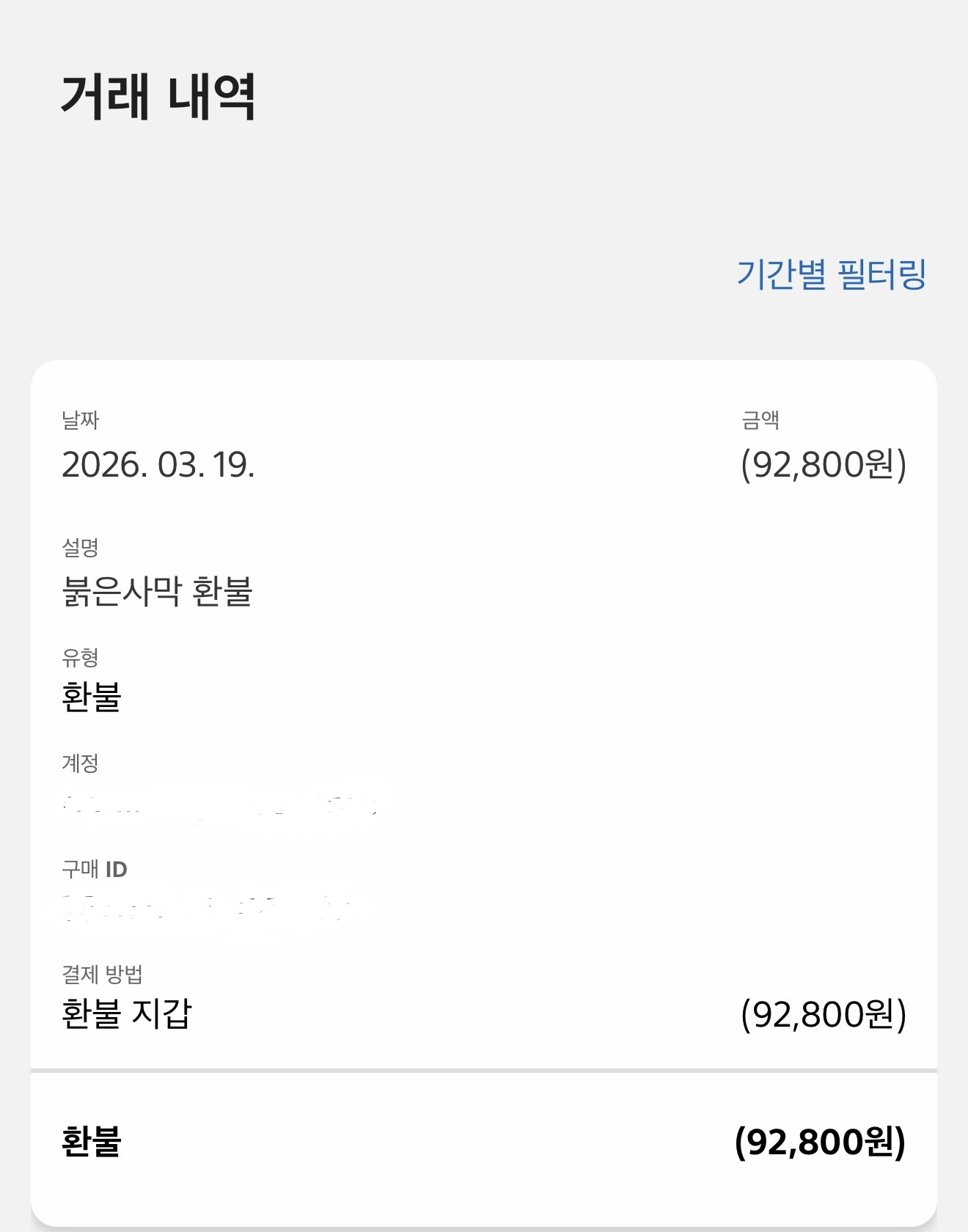Open the 기간별 필터링 date filter
The image size is (968, 1232).
(x=831, y=274)
